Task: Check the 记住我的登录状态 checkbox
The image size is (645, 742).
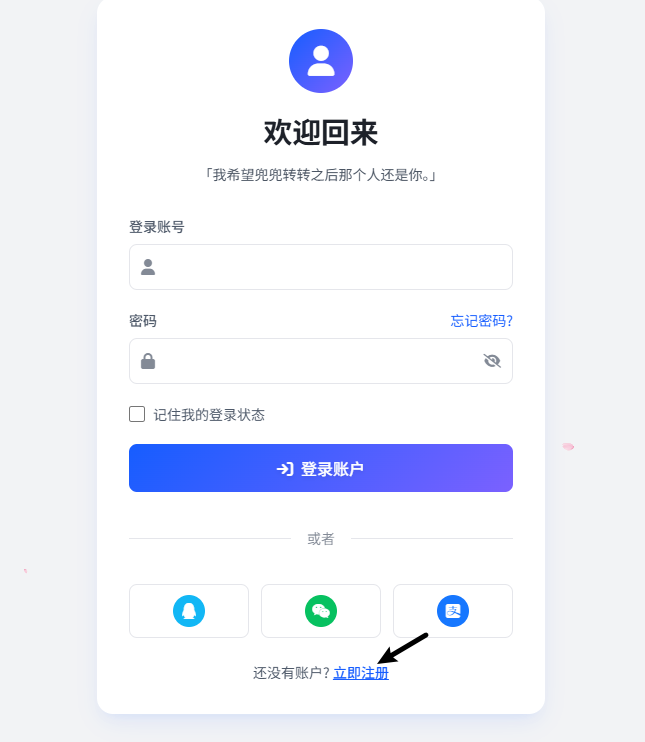Action: click(137, 414)
